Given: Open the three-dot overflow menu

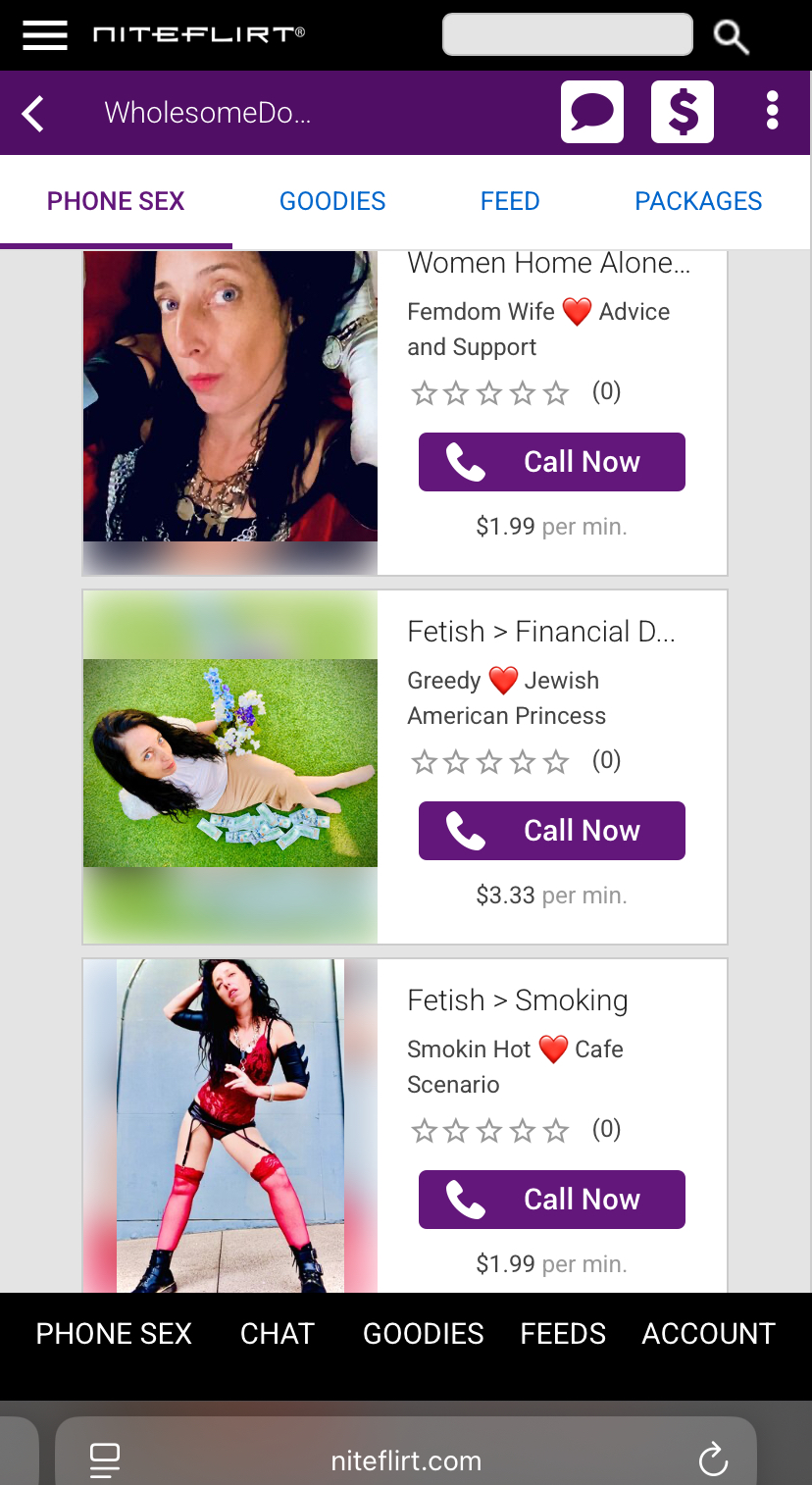Looking at the screenshot, I should tap(773, 112).
